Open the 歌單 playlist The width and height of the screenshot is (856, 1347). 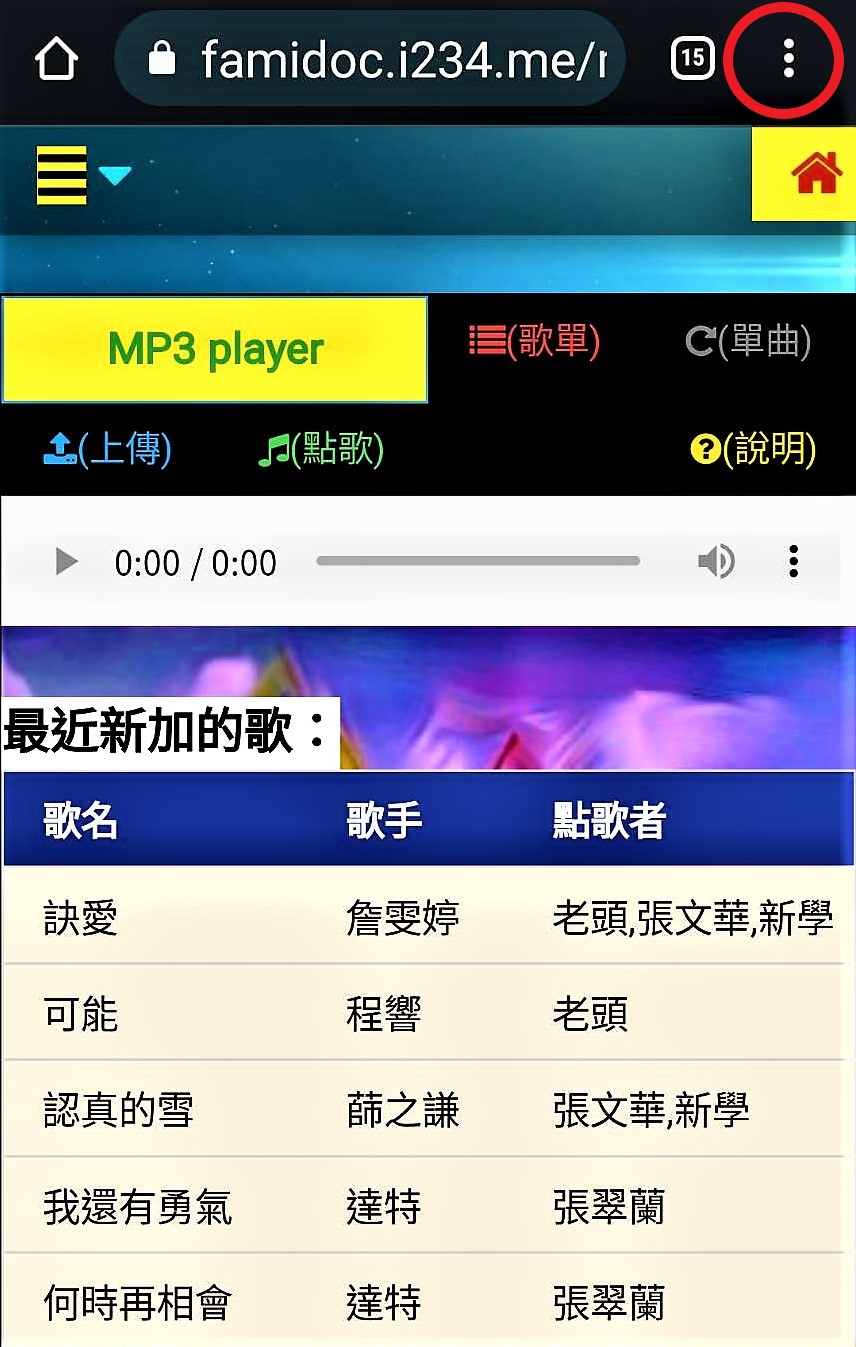534,342
